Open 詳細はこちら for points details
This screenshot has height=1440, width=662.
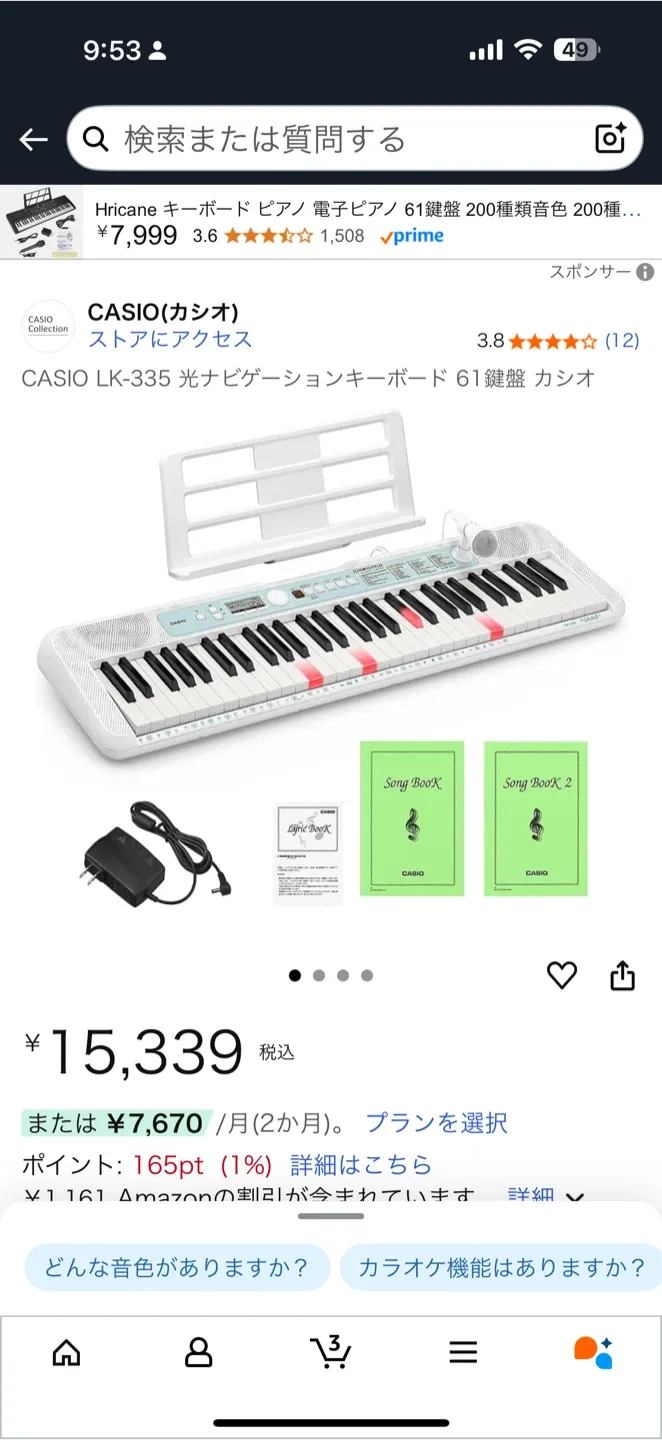point(361,1165)
